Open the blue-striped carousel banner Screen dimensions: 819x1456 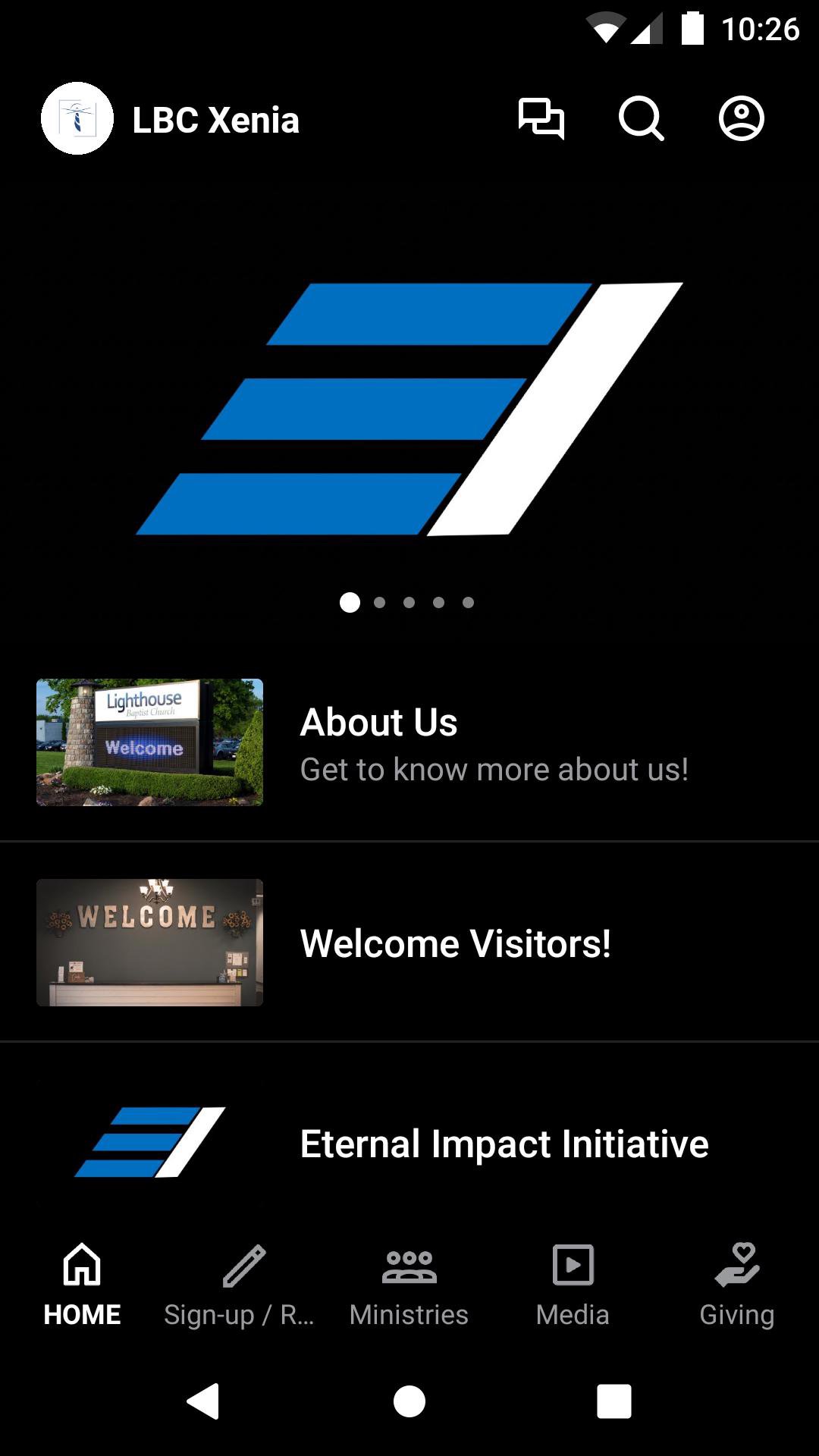pyautogui.click(x=409, y=409)
